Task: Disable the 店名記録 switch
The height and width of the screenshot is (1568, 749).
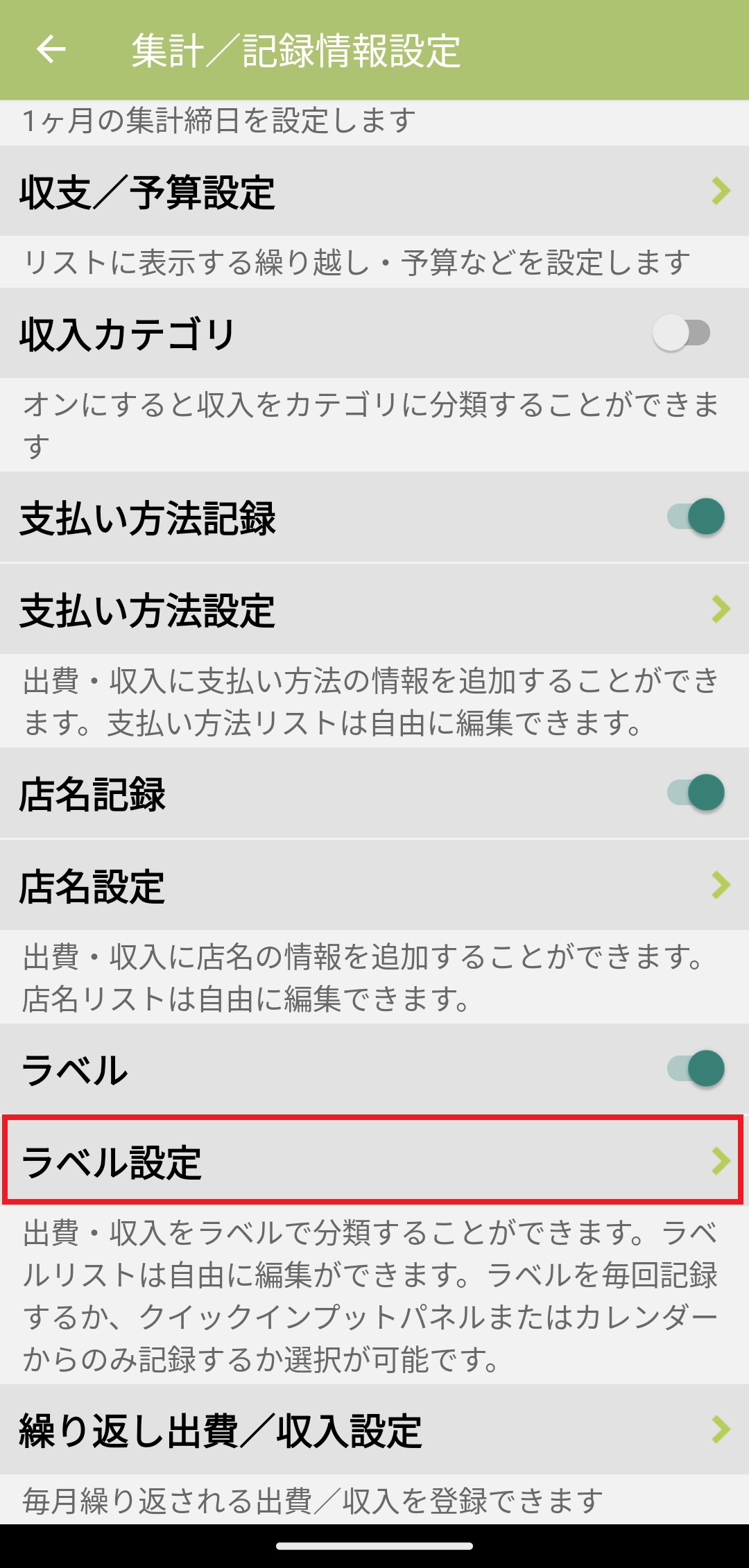Action: pyautogui.click(x=696, y=793)
